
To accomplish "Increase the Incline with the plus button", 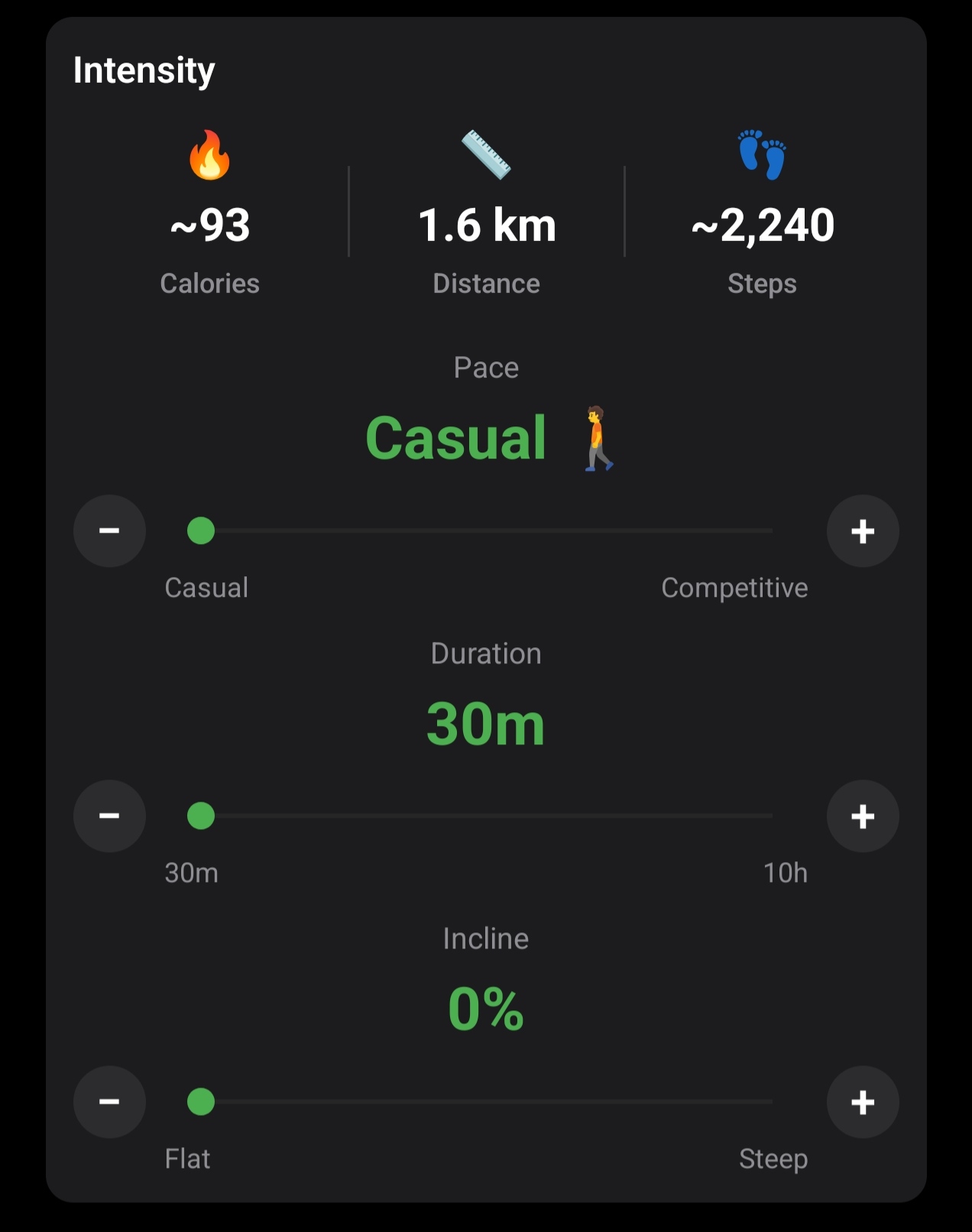I will 863,1102.
